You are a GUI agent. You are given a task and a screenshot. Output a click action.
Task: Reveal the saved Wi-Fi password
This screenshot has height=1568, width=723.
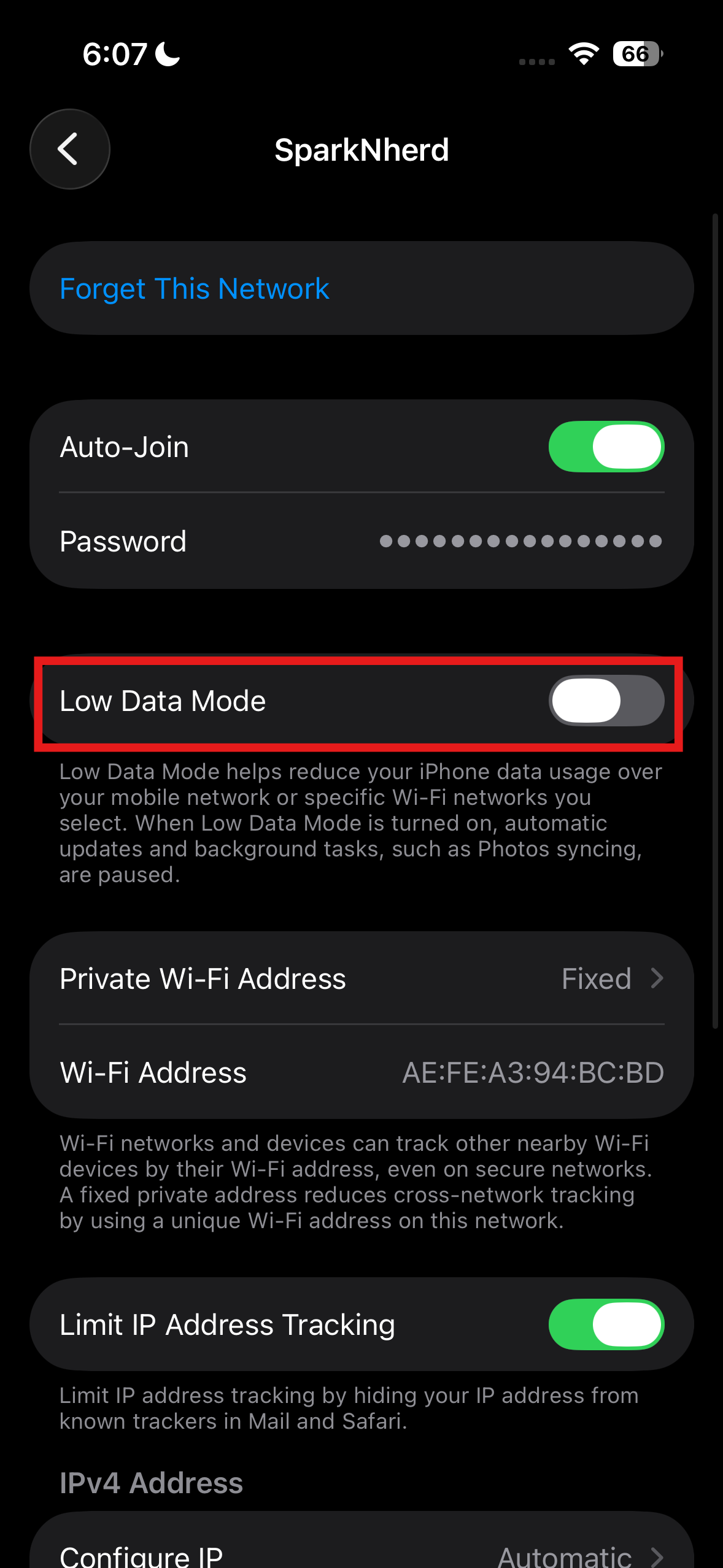click(x=361, y=541)
